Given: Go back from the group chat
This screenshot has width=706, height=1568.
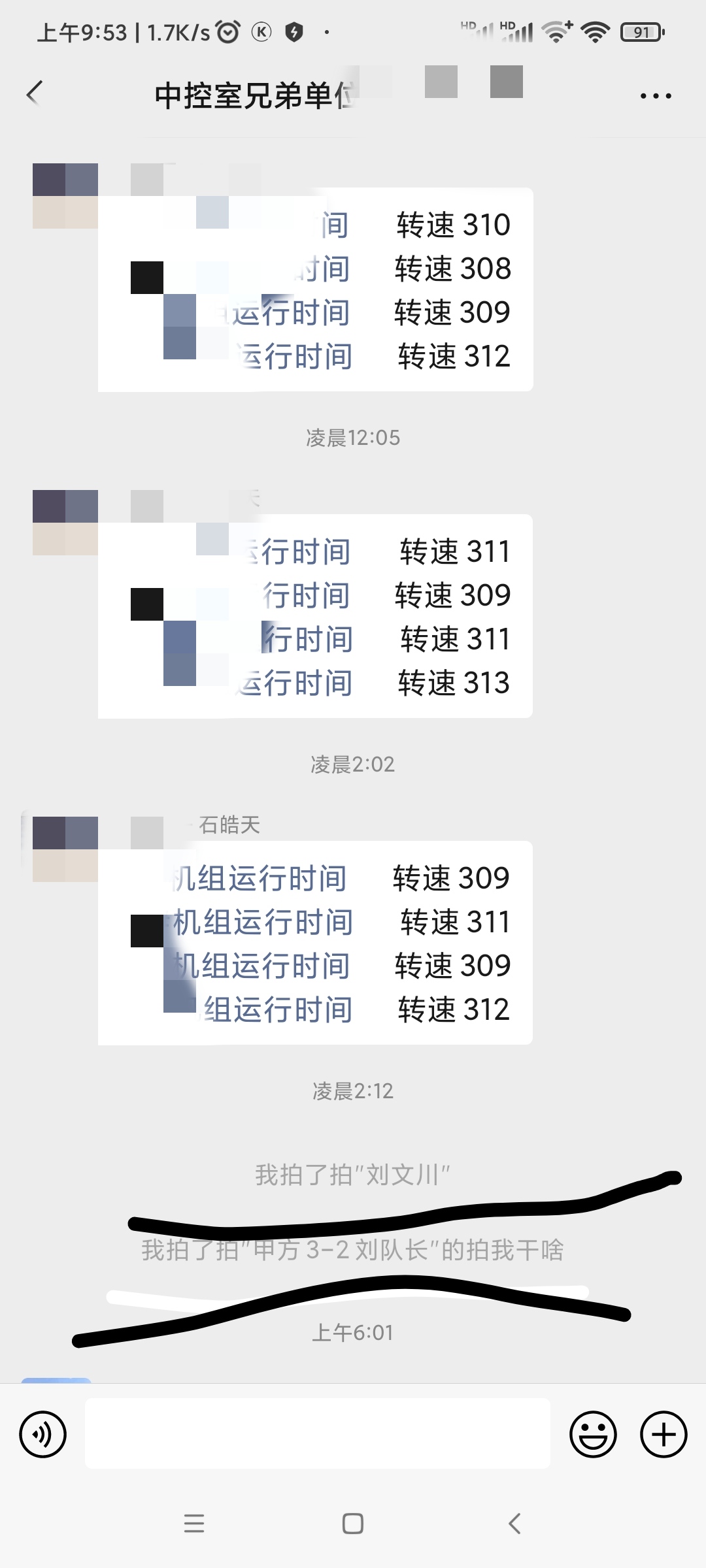Looking at the screenshot, I should tap(35, 94).
